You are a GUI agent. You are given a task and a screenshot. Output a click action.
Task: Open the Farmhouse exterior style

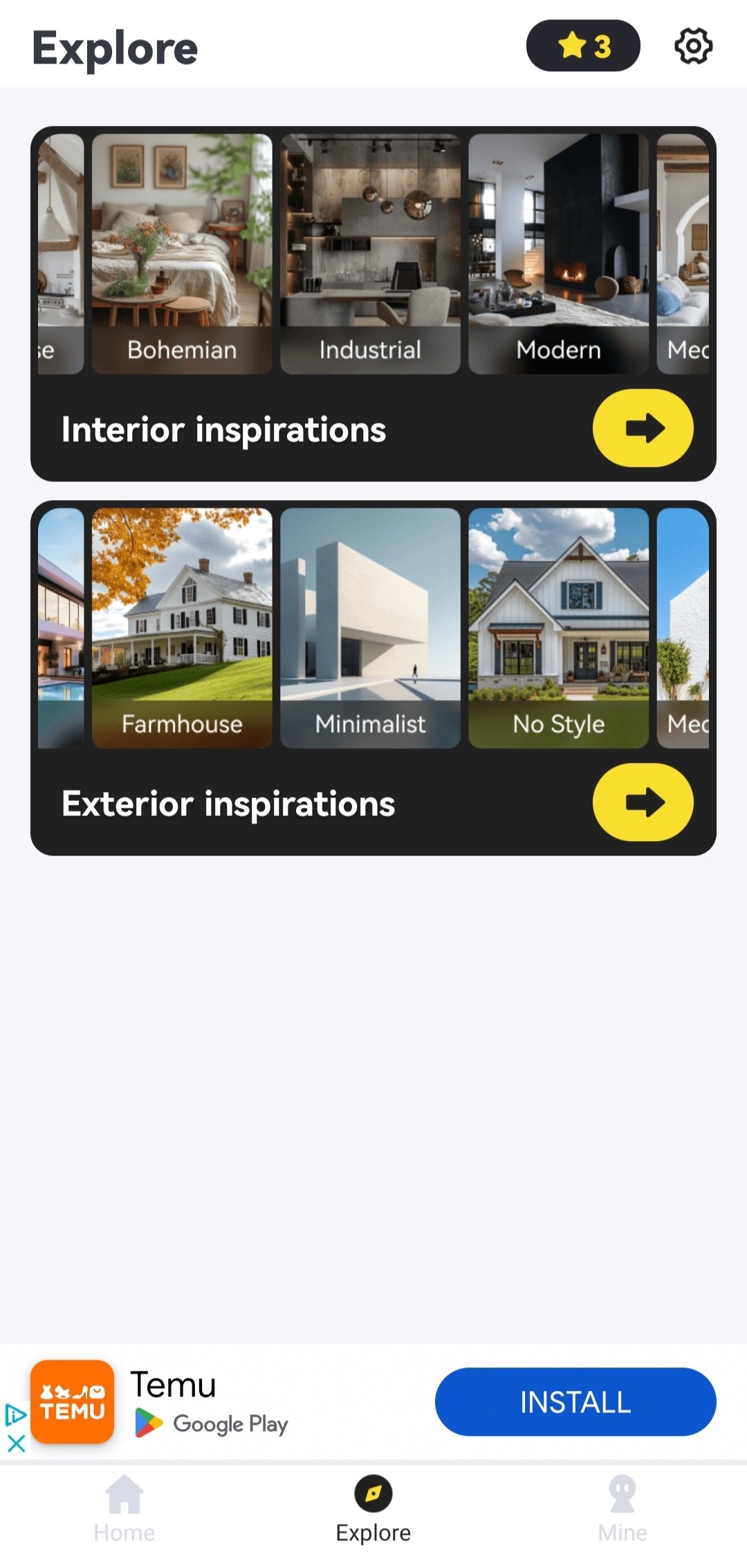coord(182,628)
